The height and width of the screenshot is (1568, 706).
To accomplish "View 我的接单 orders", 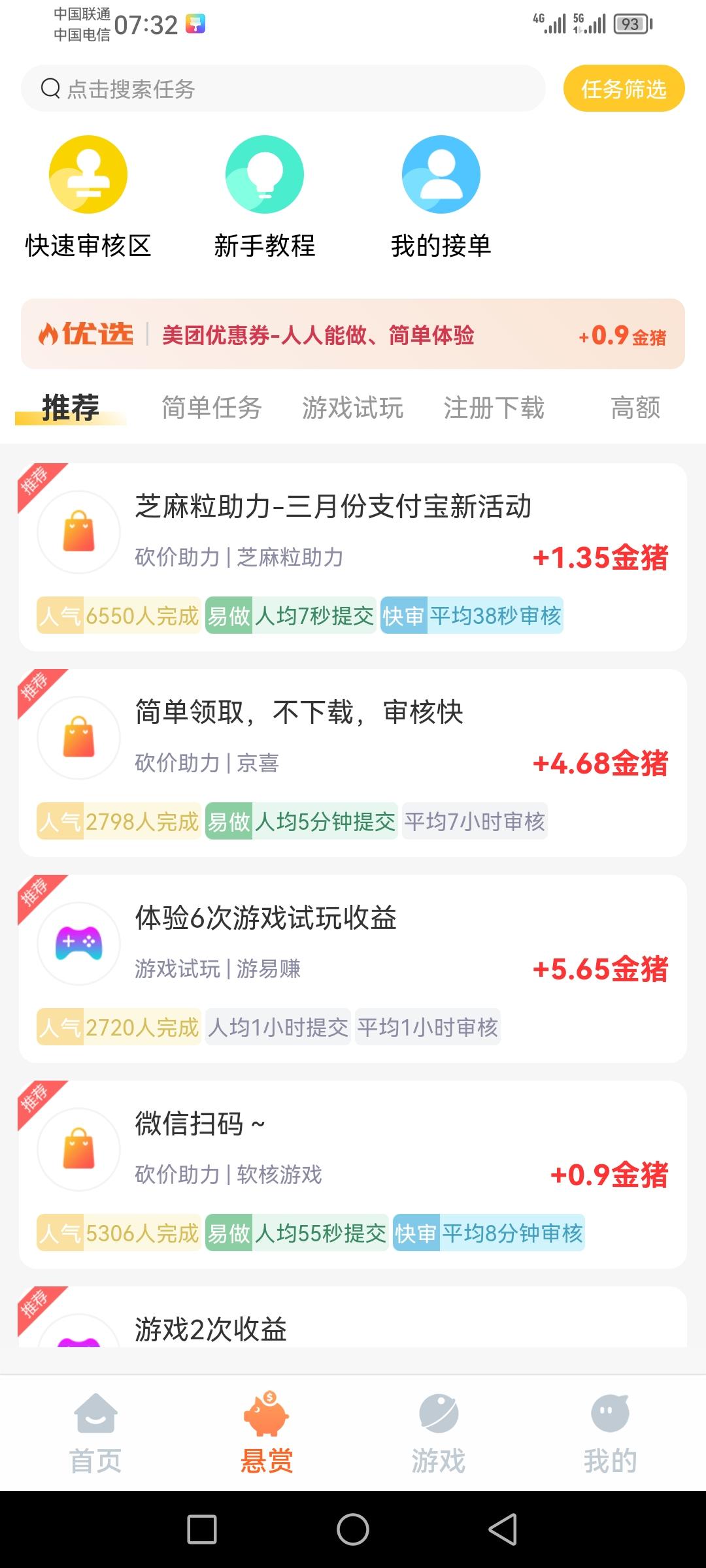I will pos(441,197).
